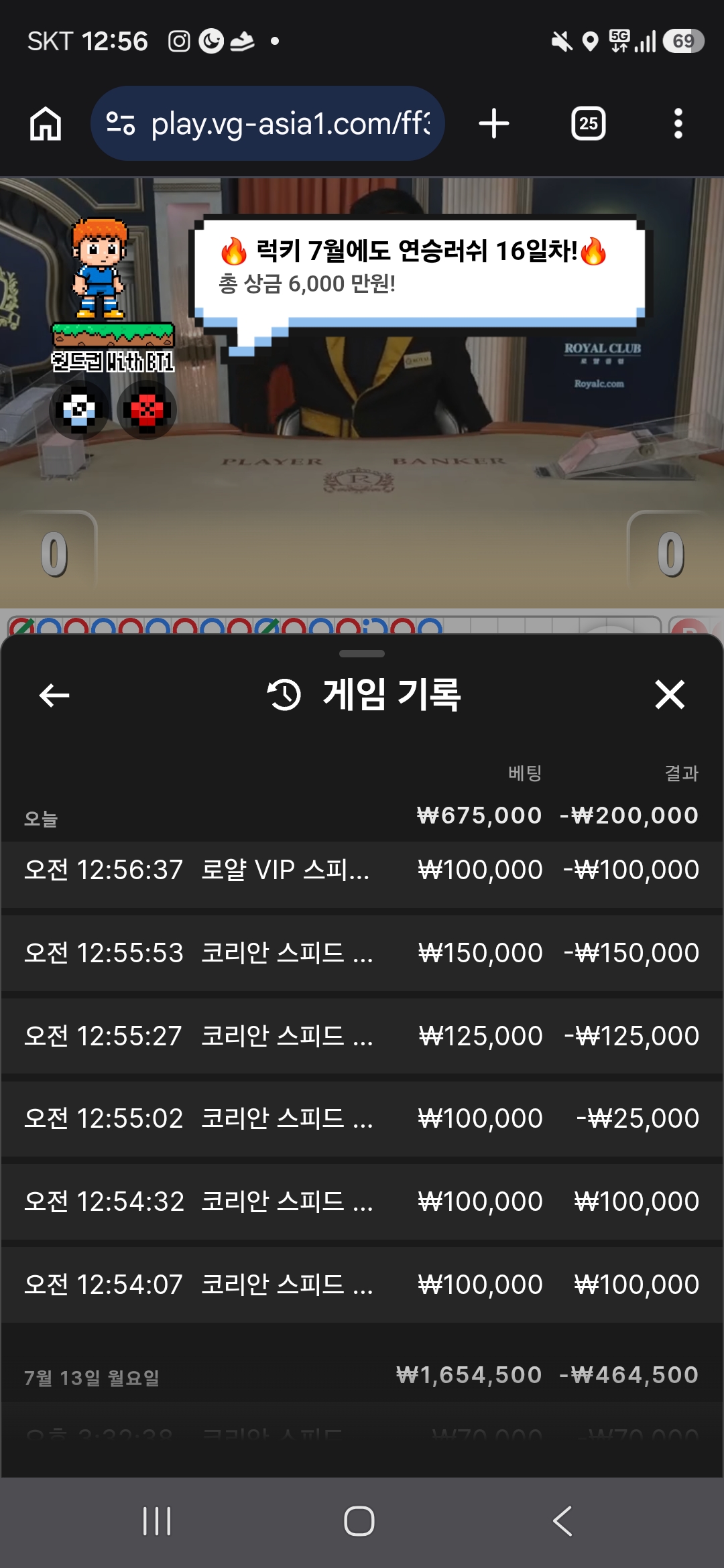The width and height of the screenshot is (724, 1568).
Task: Open the tab switcher showing 25 tabs
Action: click(x=589, y=124)
